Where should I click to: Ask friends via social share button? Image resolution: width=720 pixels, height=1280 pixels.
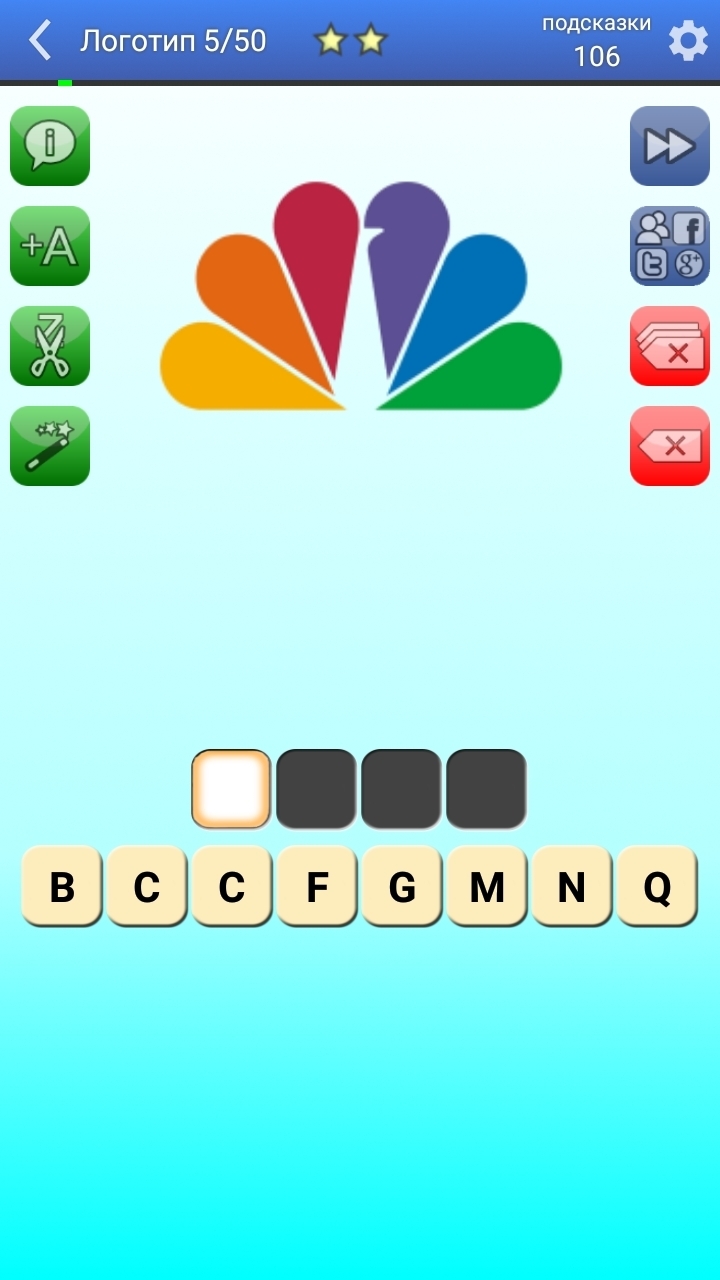pos(670,246)
